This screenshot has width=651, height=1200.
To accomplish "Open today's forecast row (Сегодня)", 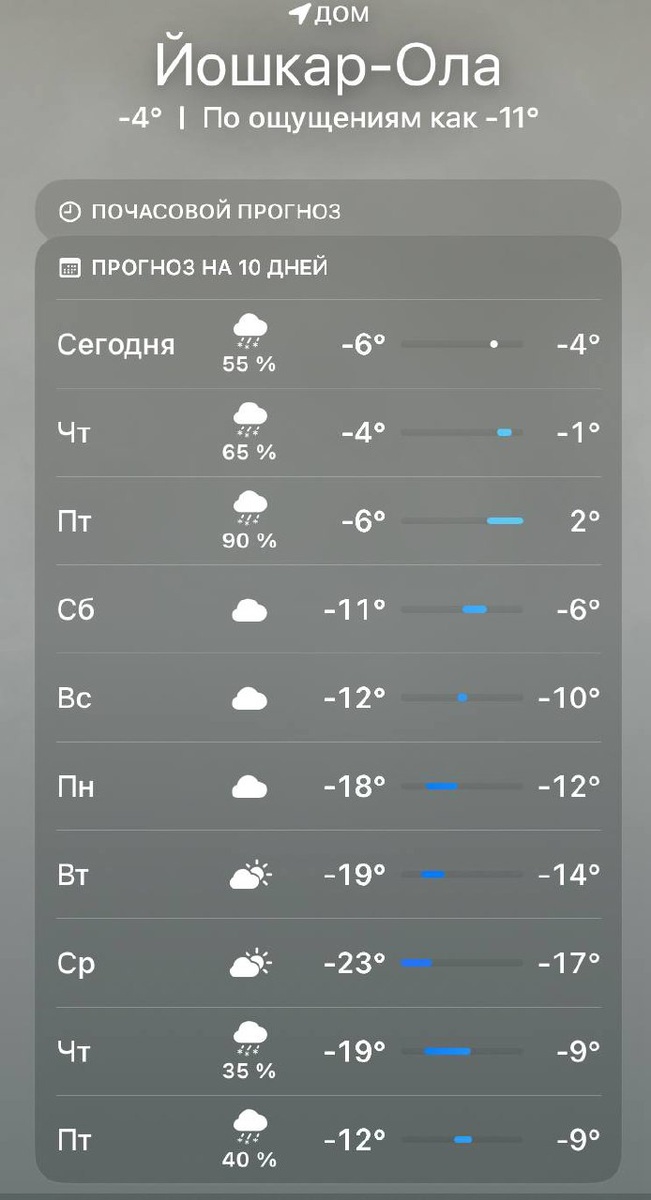I will click(x=328, y=344).
